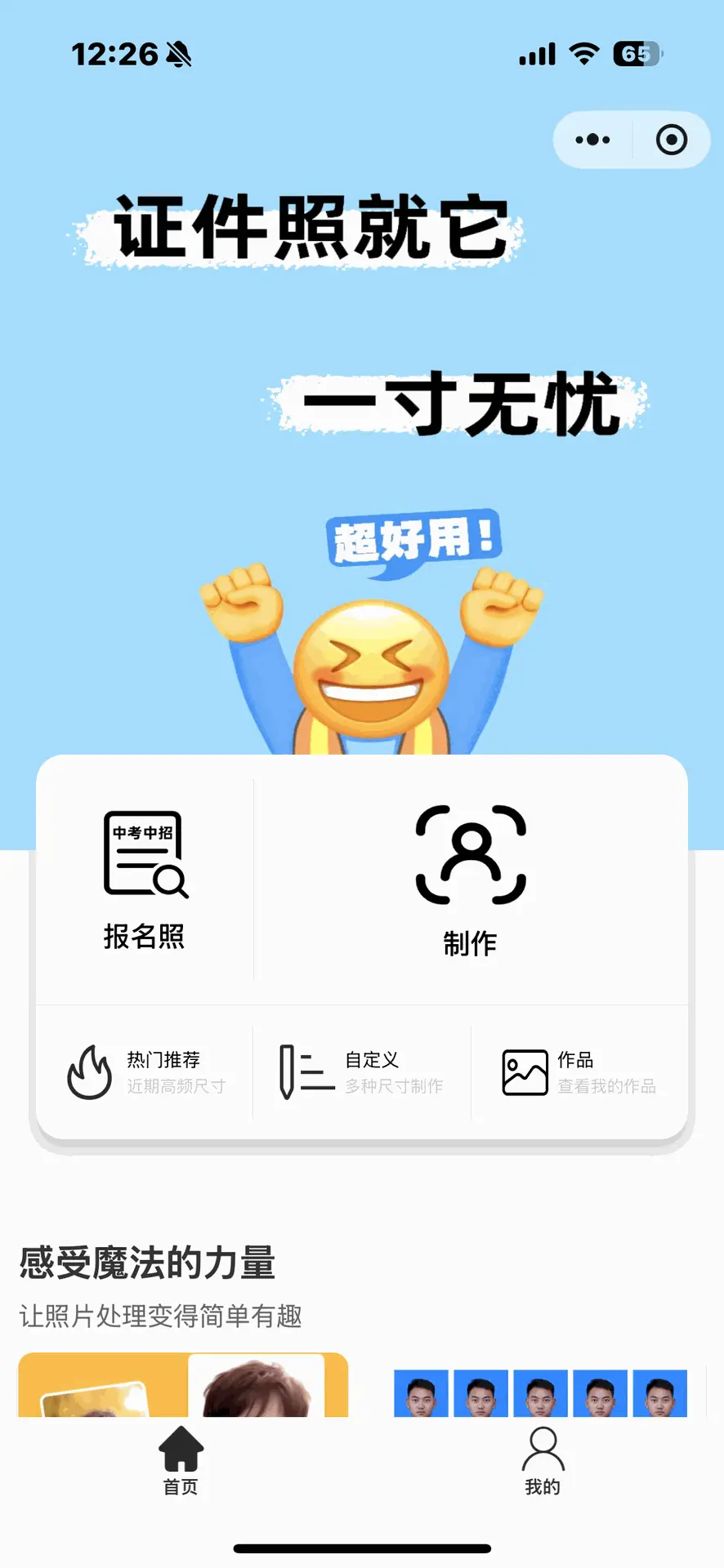The height and width of the screenshot is (1568, 724).
Task: Open the mini program more-options menu
Action: (x=592, y=140)
